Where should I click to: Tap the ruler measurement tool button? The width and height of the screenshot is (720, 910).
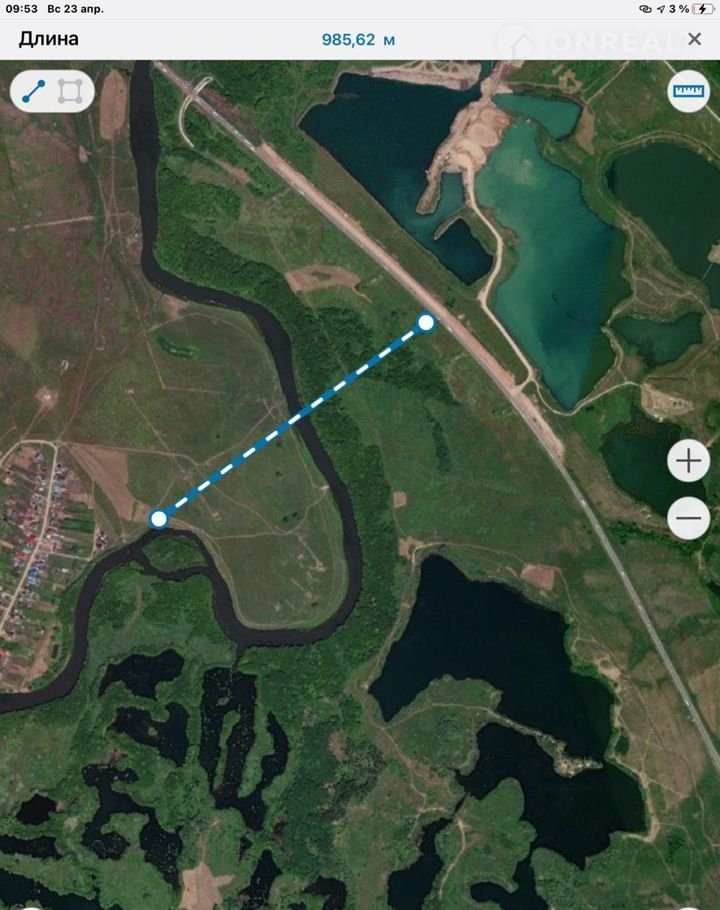point(688,92)
